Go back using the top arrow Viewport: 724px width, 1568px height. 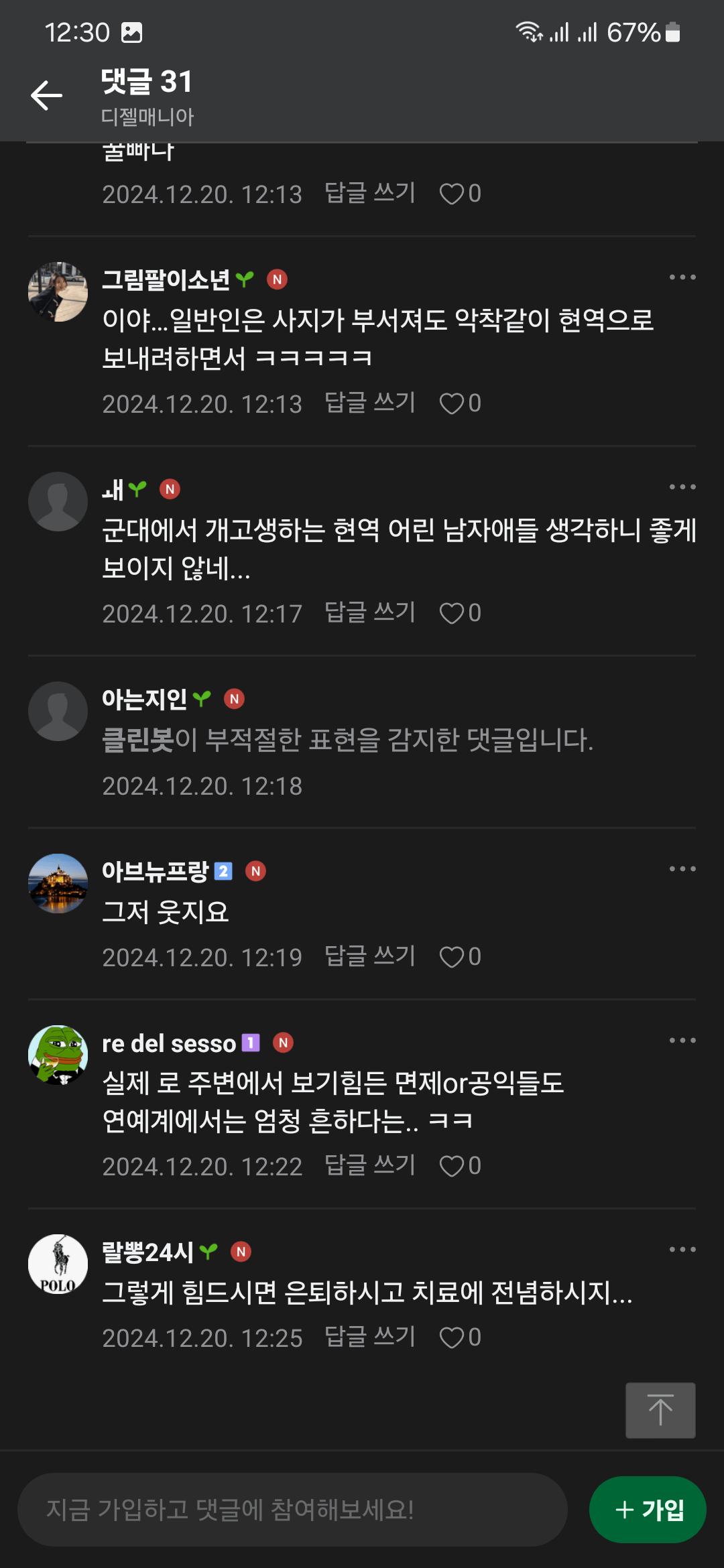[46, 95]
